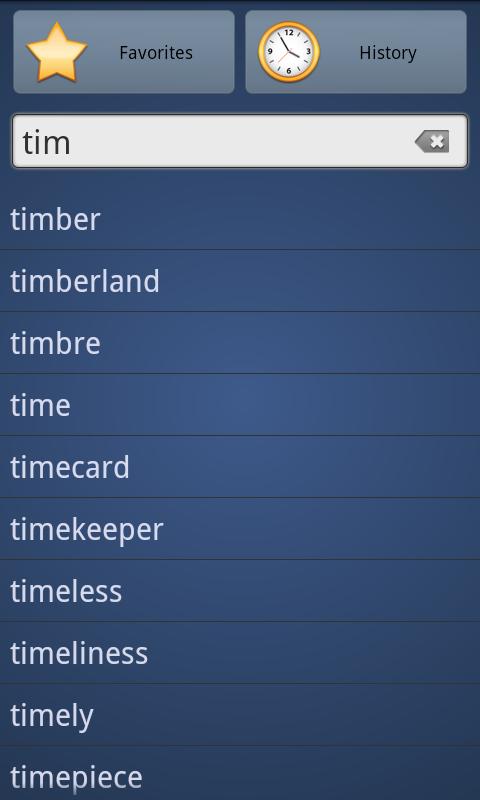Open the Favorites list
Image resolution: width=480 pixels, height=800 pixels.
(124, 52)
